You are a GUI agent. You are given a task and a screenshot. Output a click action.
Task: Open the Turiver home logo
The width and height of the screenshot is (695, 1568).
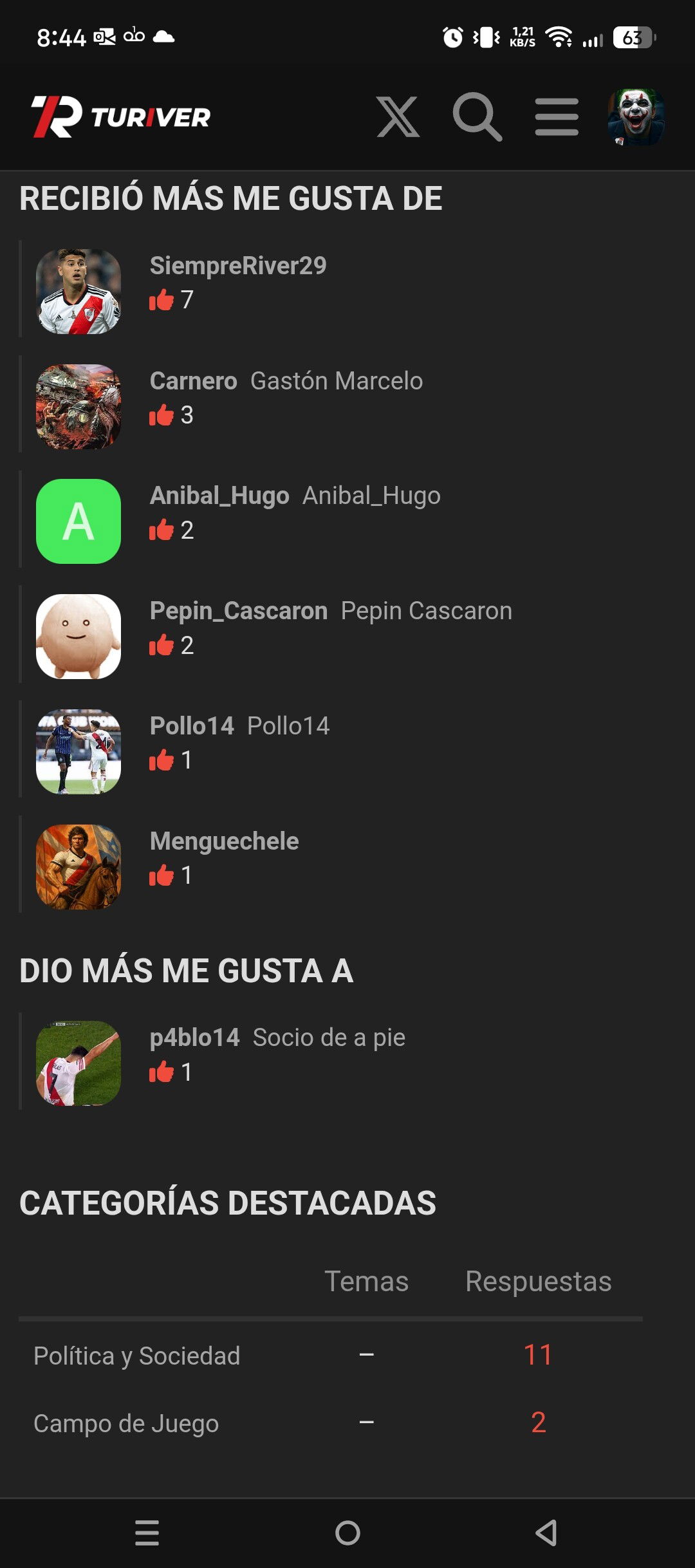click(x=121, y=117)
